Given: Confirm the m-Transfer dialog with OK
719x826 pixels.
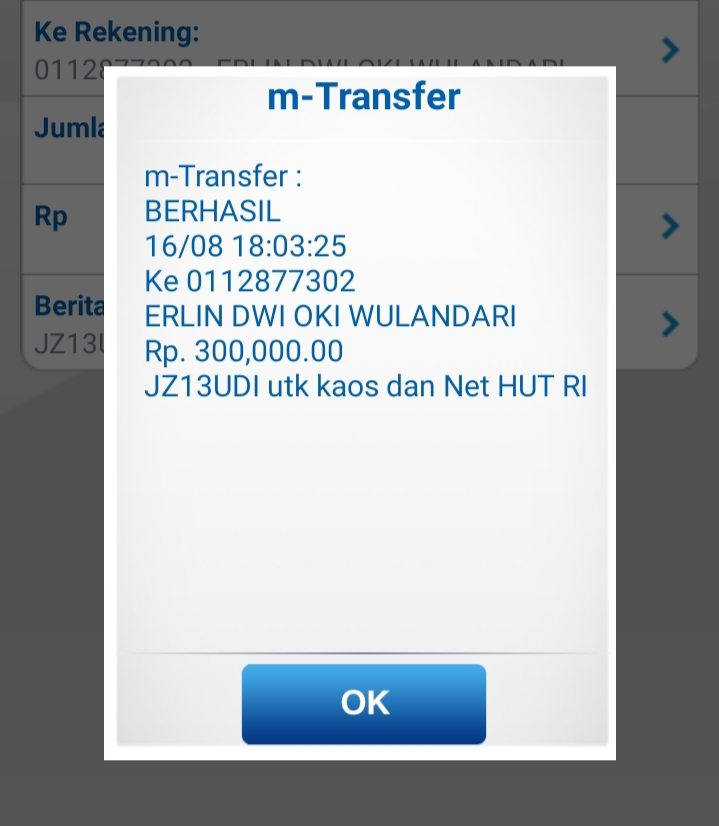Looking at the screenshot, I should (x=364, y=703).
